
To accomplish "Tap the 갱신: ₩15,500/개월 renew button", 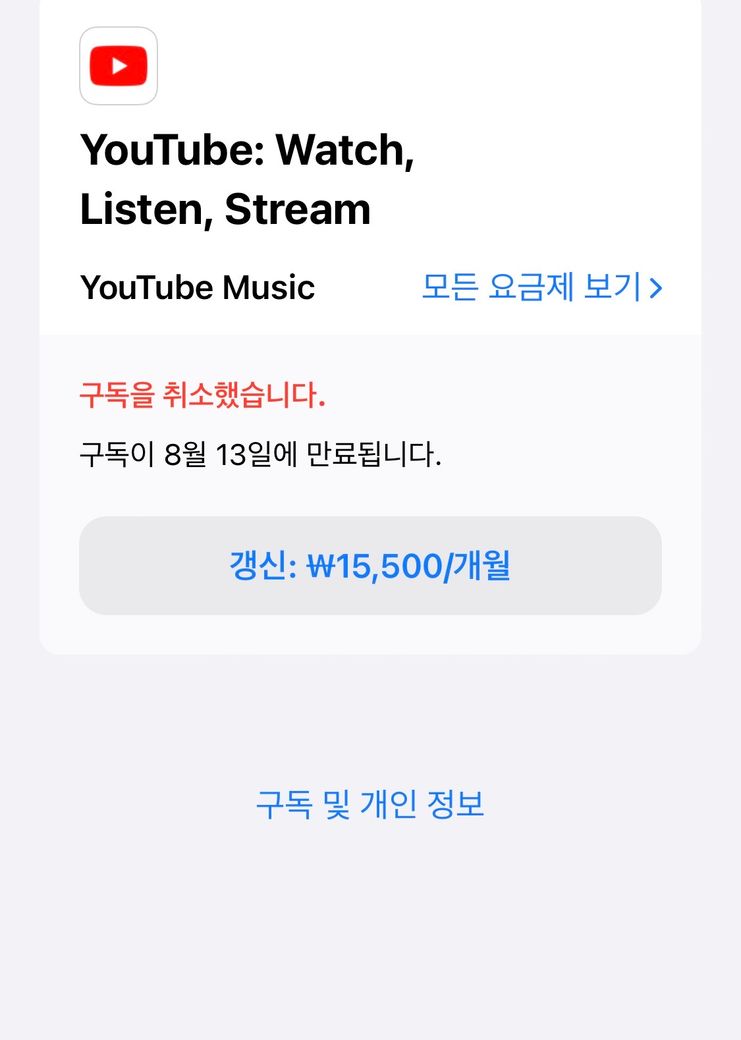I will (x=370, y=566).
